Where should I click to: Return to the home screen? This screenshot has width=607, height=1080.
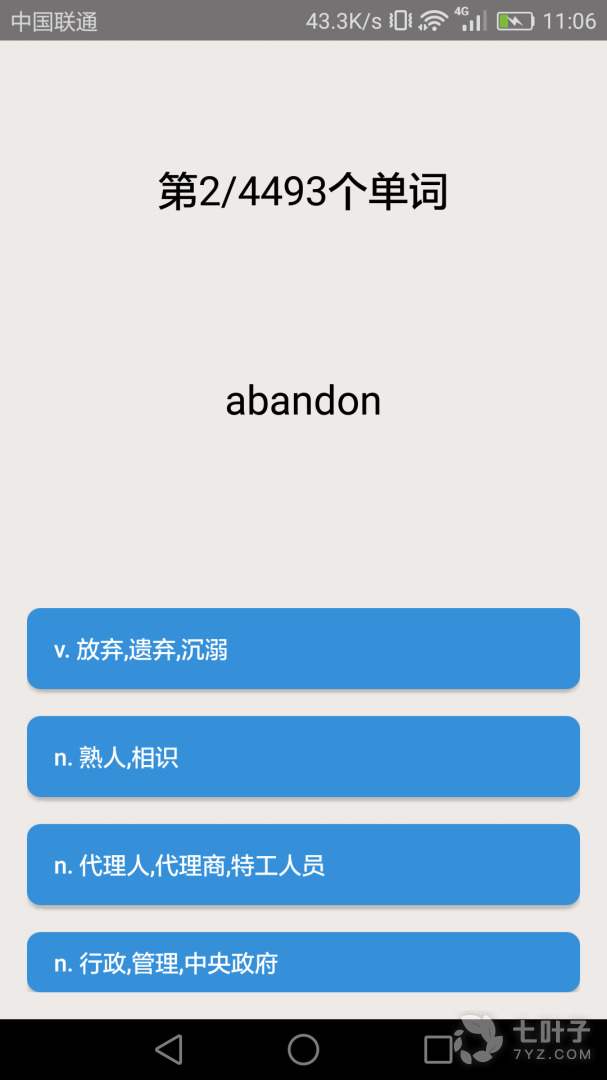pyautogui.click(x=303, y=1049)
